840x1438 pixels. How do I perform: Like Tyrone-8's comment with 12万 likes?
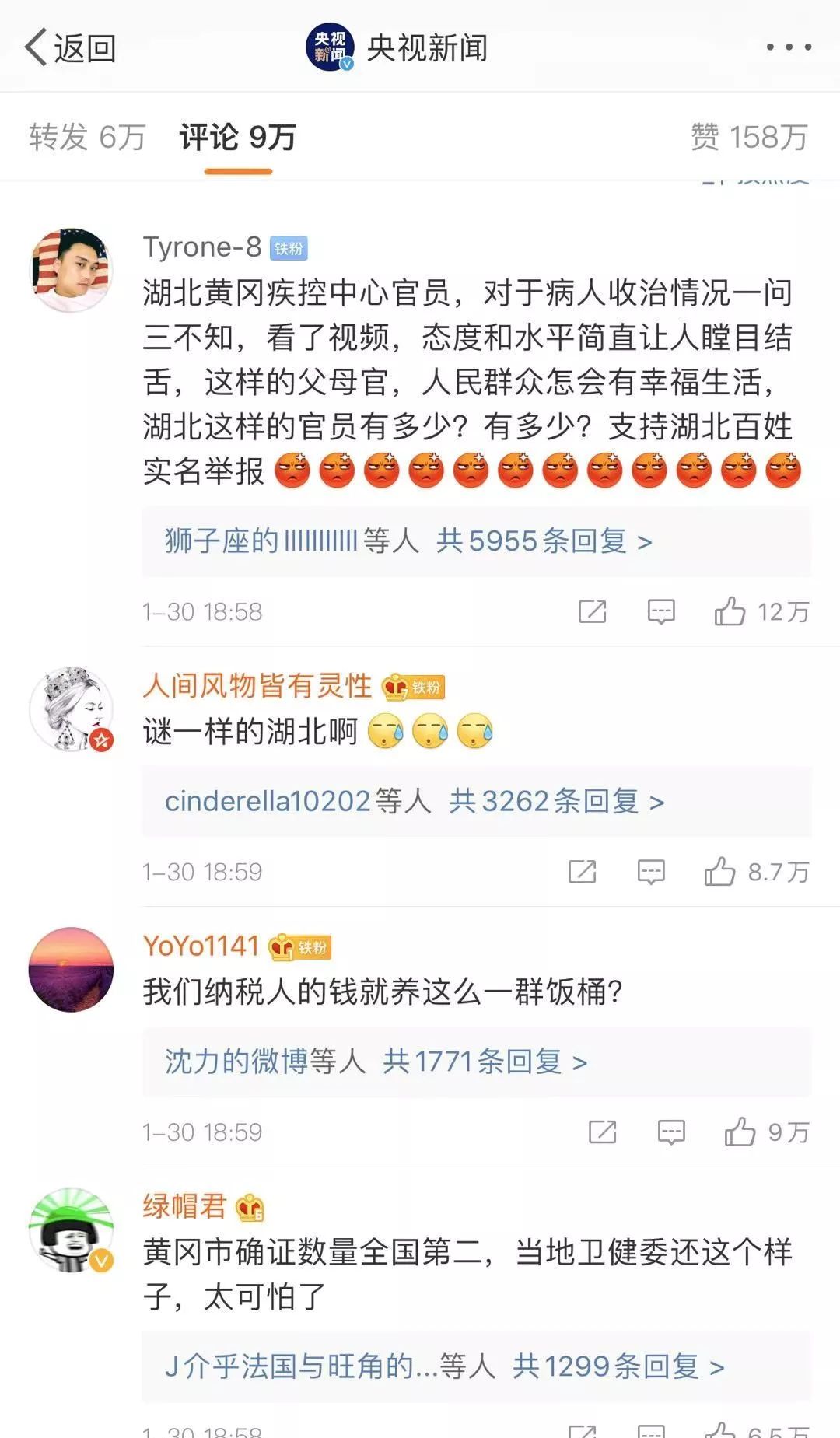761,612
